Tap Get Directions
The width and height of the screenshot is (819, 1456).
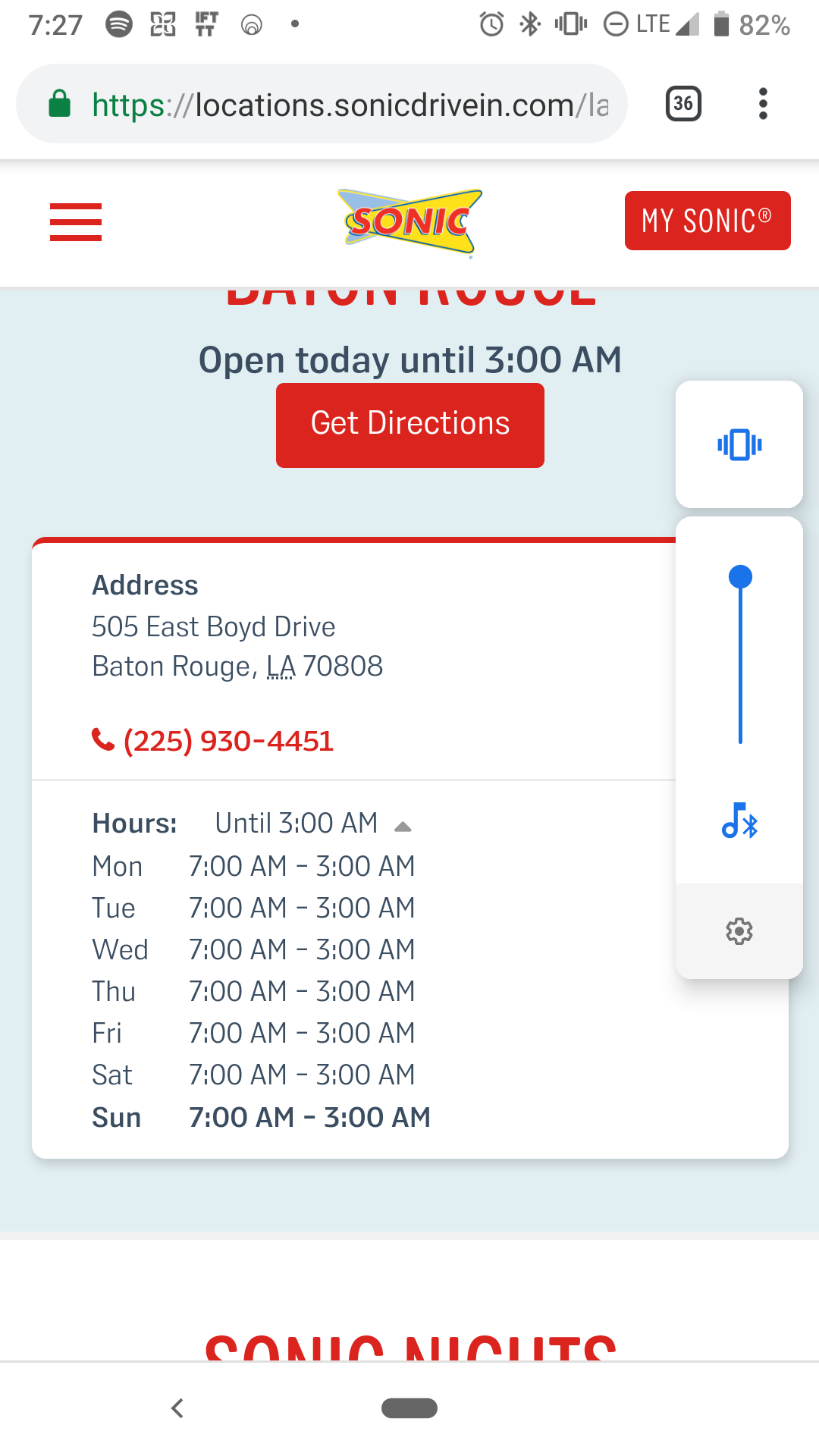point(409,425)
